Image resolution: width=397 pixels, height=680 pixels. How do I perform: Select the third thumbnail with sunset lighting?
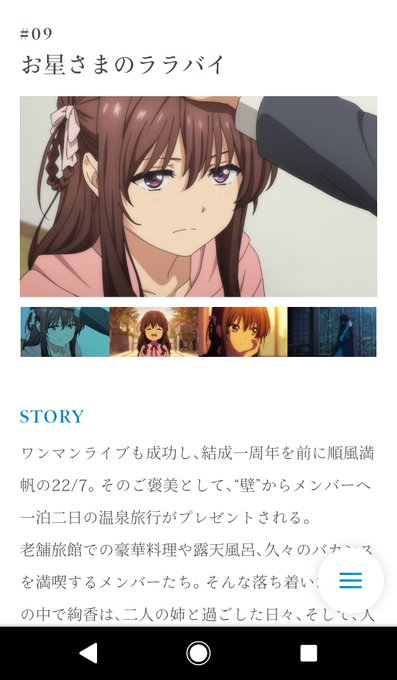[x=243, y=332]
